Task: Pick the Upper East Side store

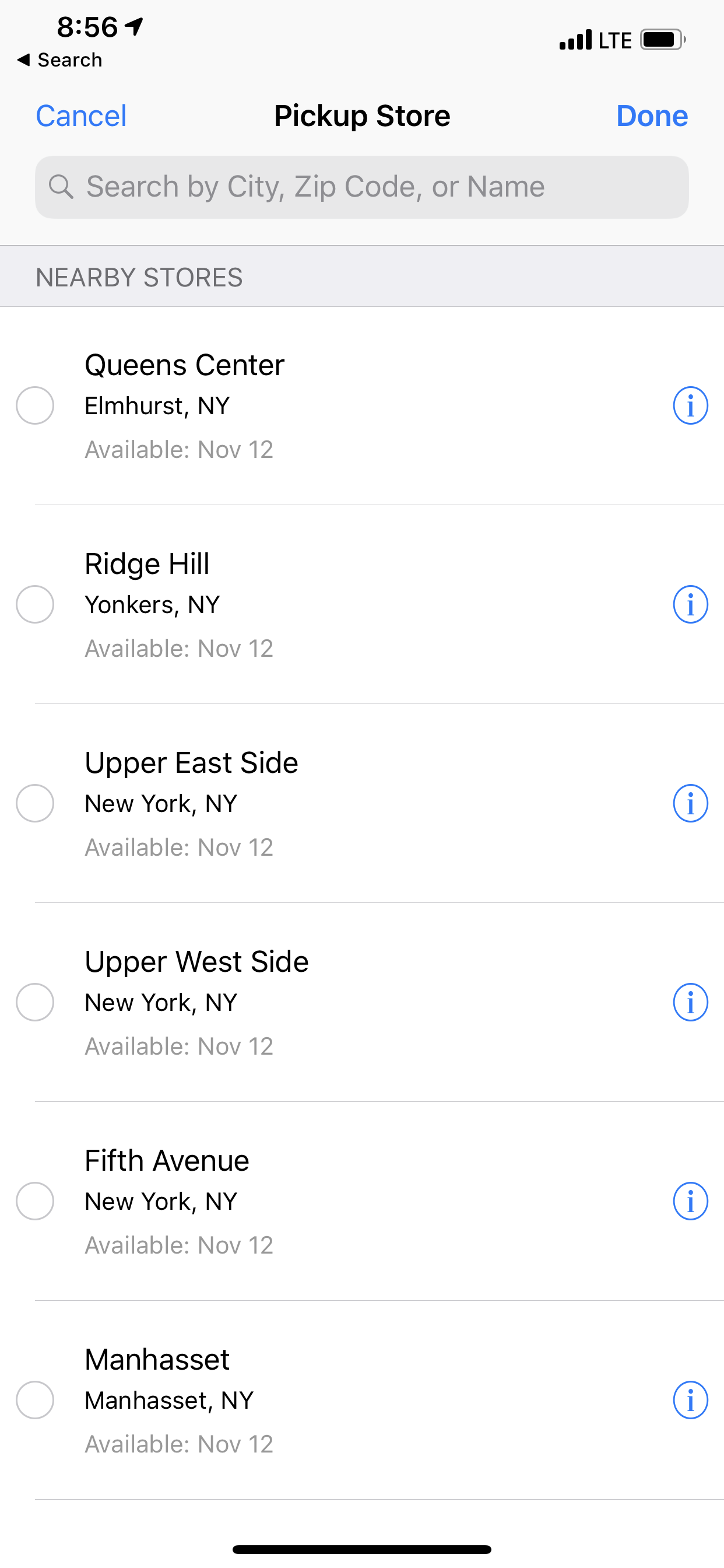Action: pos(34,803)
